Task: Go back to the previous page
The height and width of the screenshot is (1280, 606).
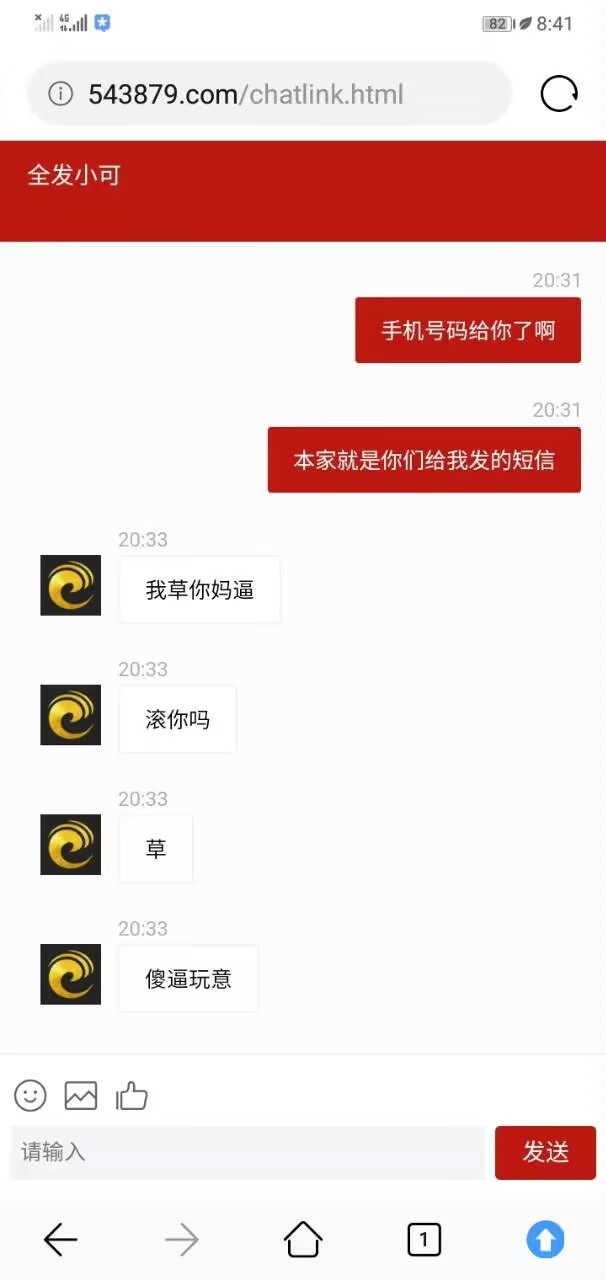Action: pos(60,1240)
